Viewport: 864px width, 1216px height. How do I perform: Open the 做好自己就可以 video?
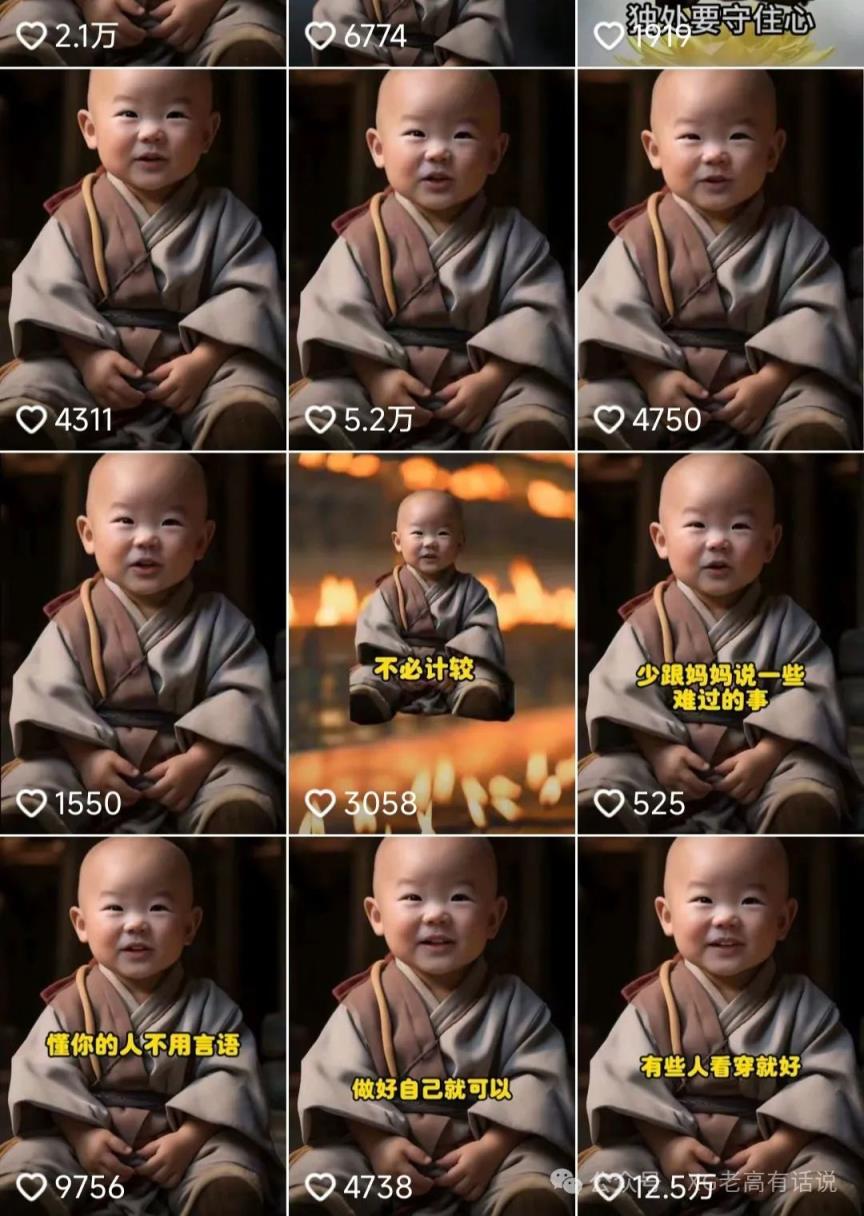coord(431,1025)
